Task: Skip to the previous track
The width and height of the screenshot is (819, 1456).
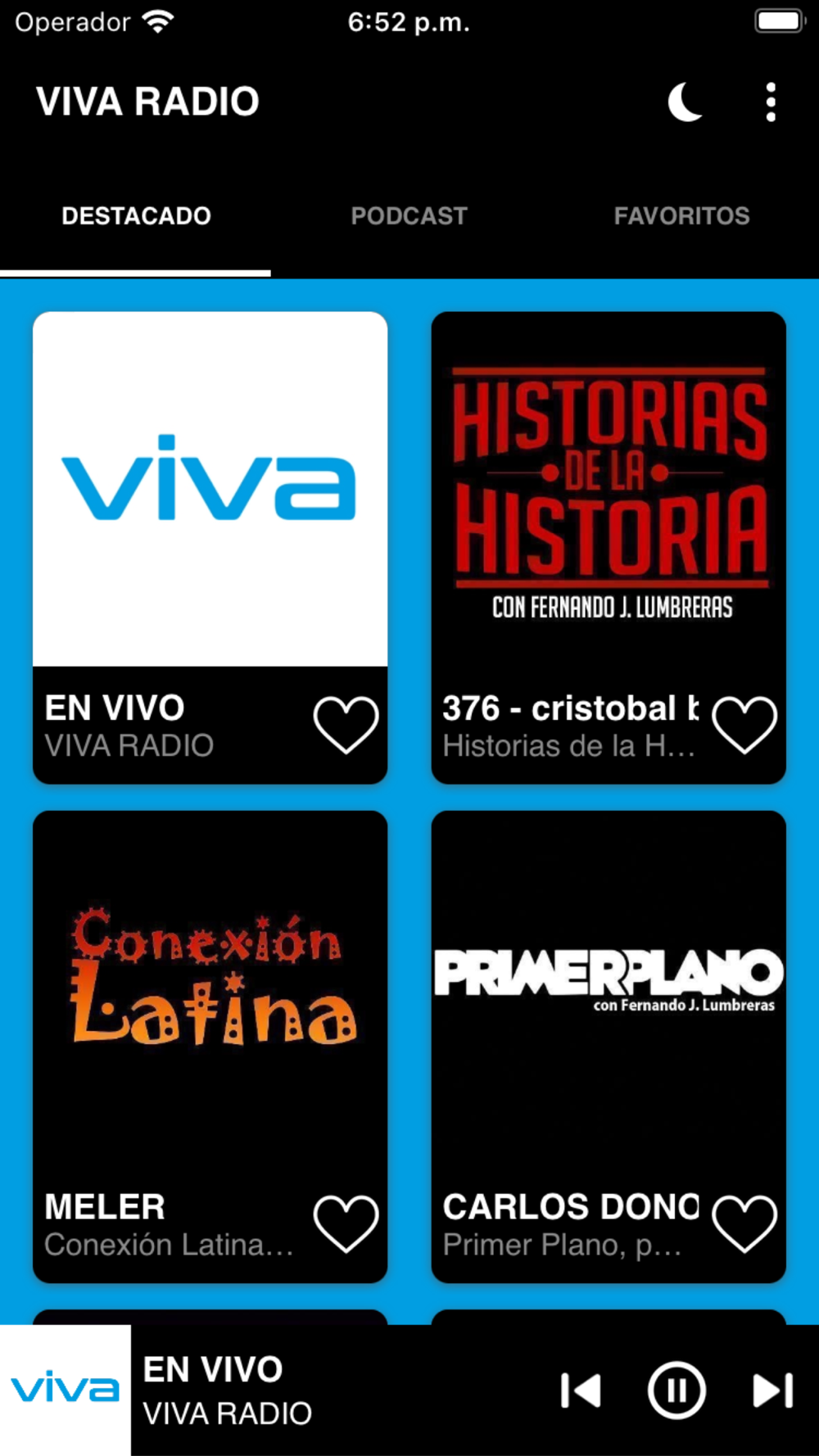Action: 581,1390
